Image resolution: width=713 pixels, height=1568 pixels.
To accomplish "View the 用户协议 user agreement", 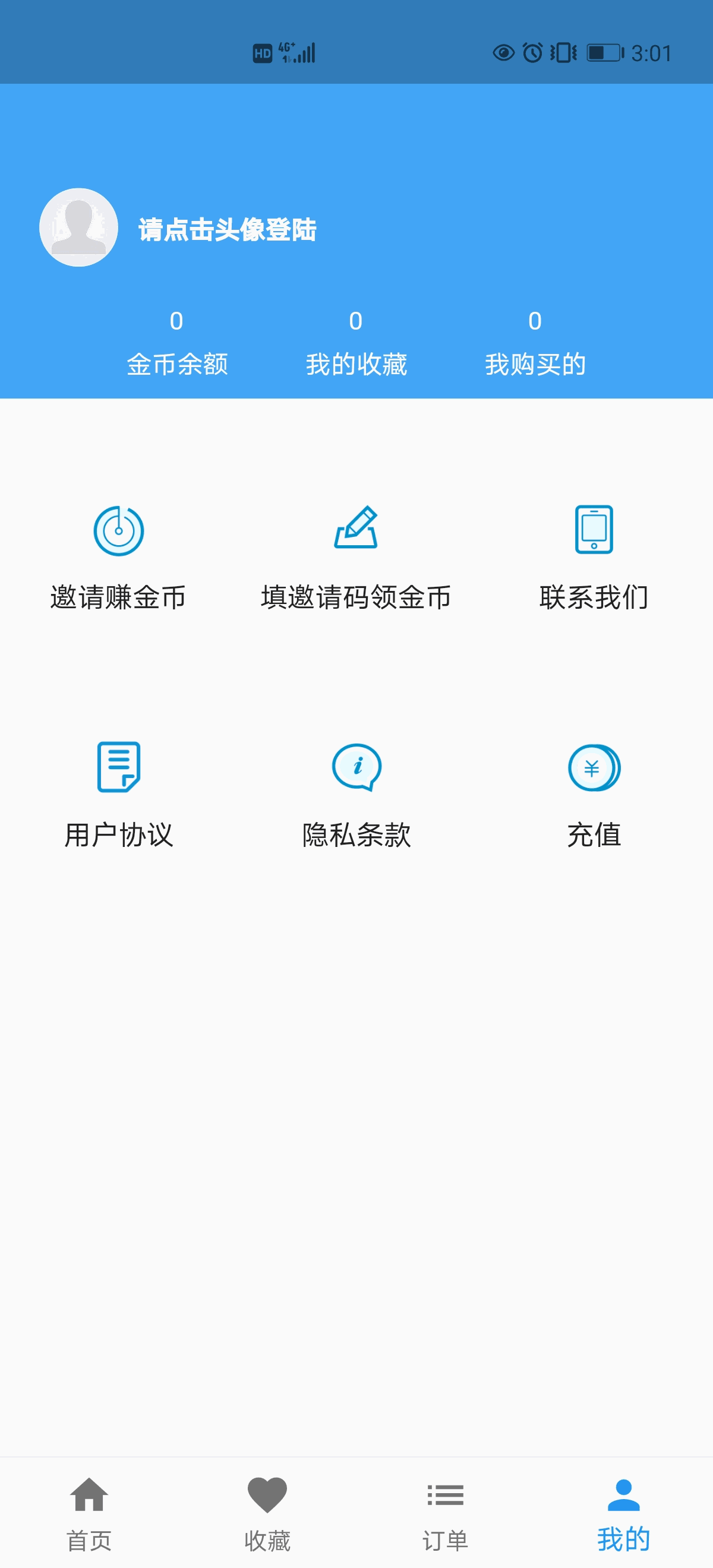I will tap(119, 794).
